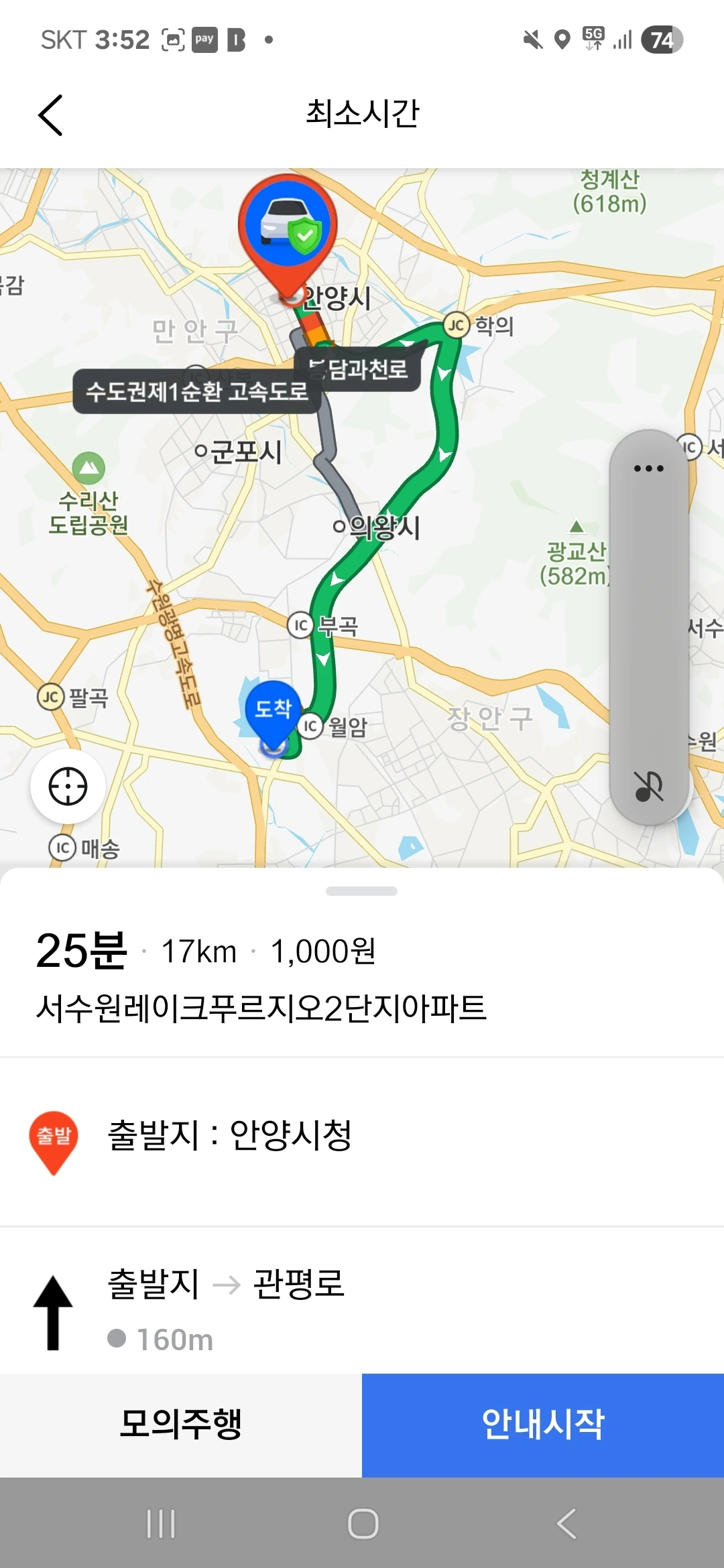This screenshot has height=1568, width=724.
Task: Open the three-dot menu on the side panel
Action: (648, 468)
